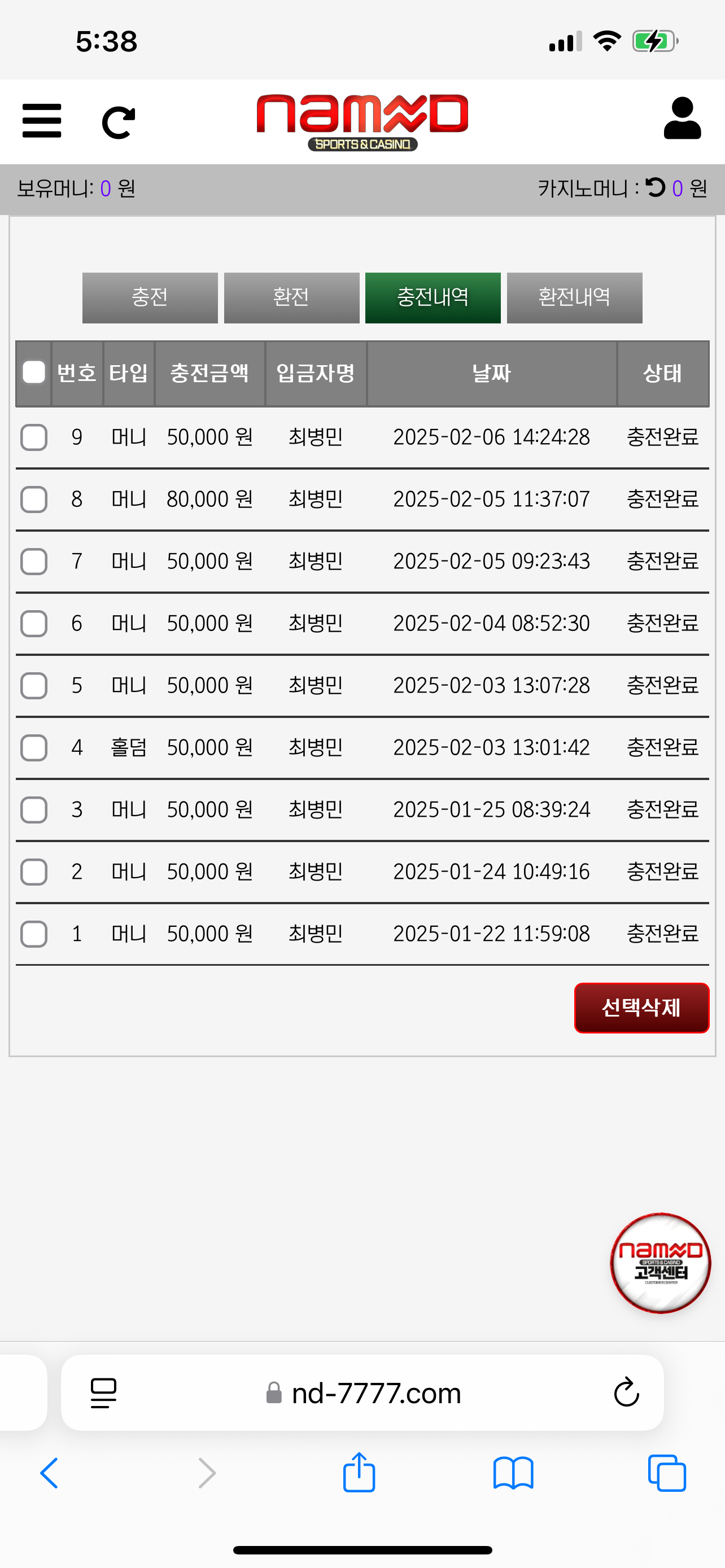This screenshot has height=1568, width=725.
Task: Select the checkbox for the 홀덤 row
Action: (34, 747)
